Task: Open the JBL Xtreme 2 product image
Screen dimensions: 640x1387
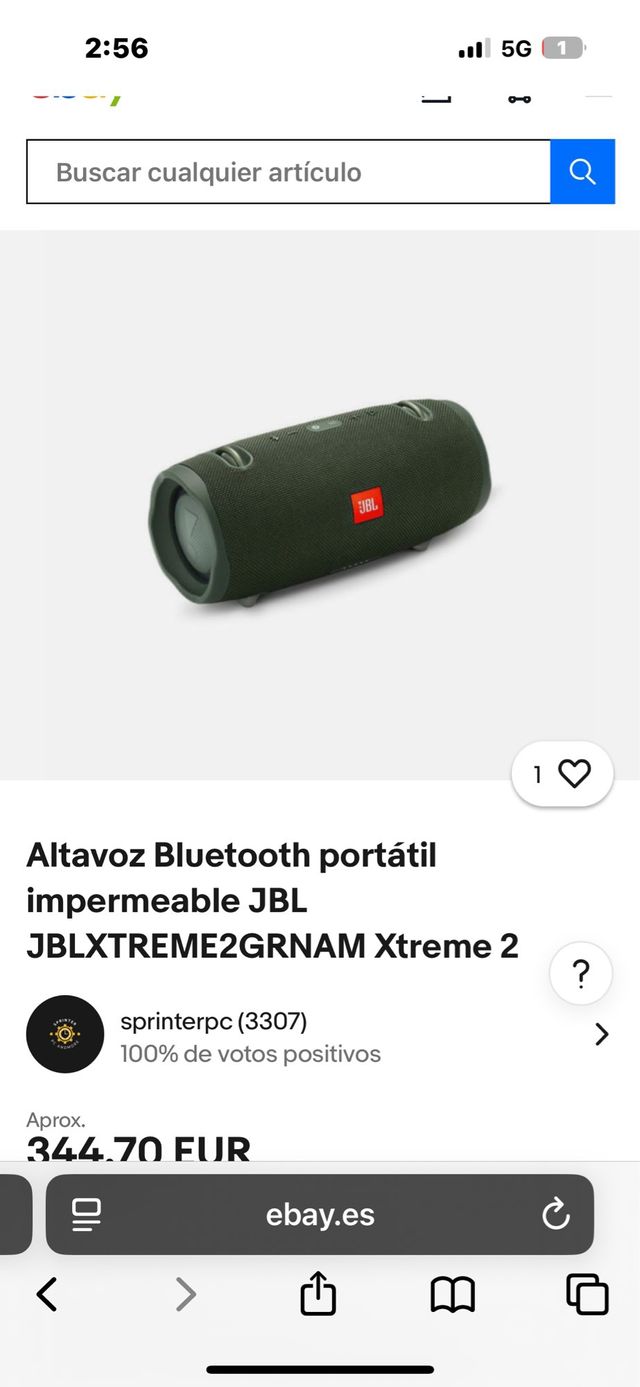Action: click(320, 505)
